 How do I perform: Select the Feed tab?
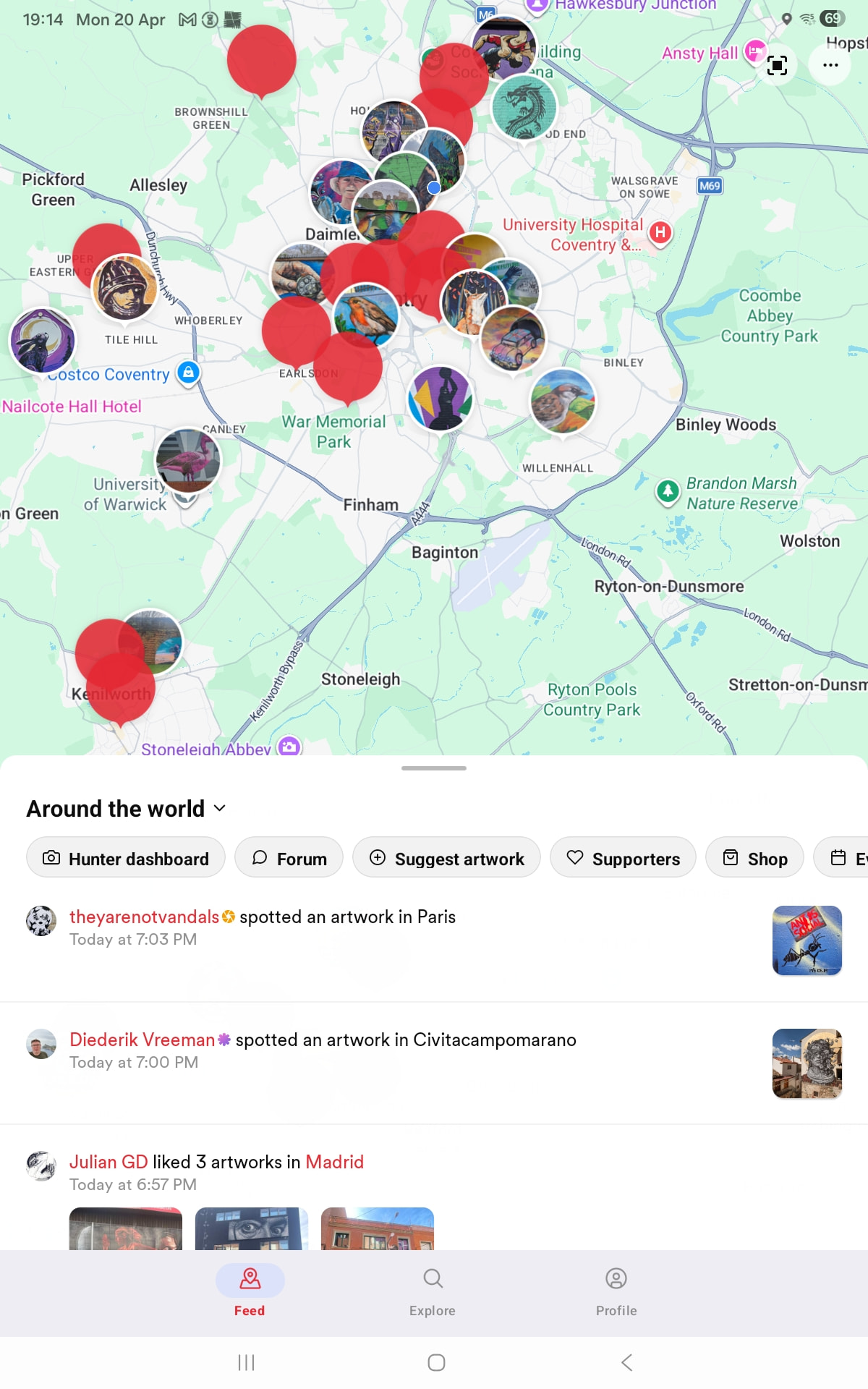click(x=250, y=1293)
